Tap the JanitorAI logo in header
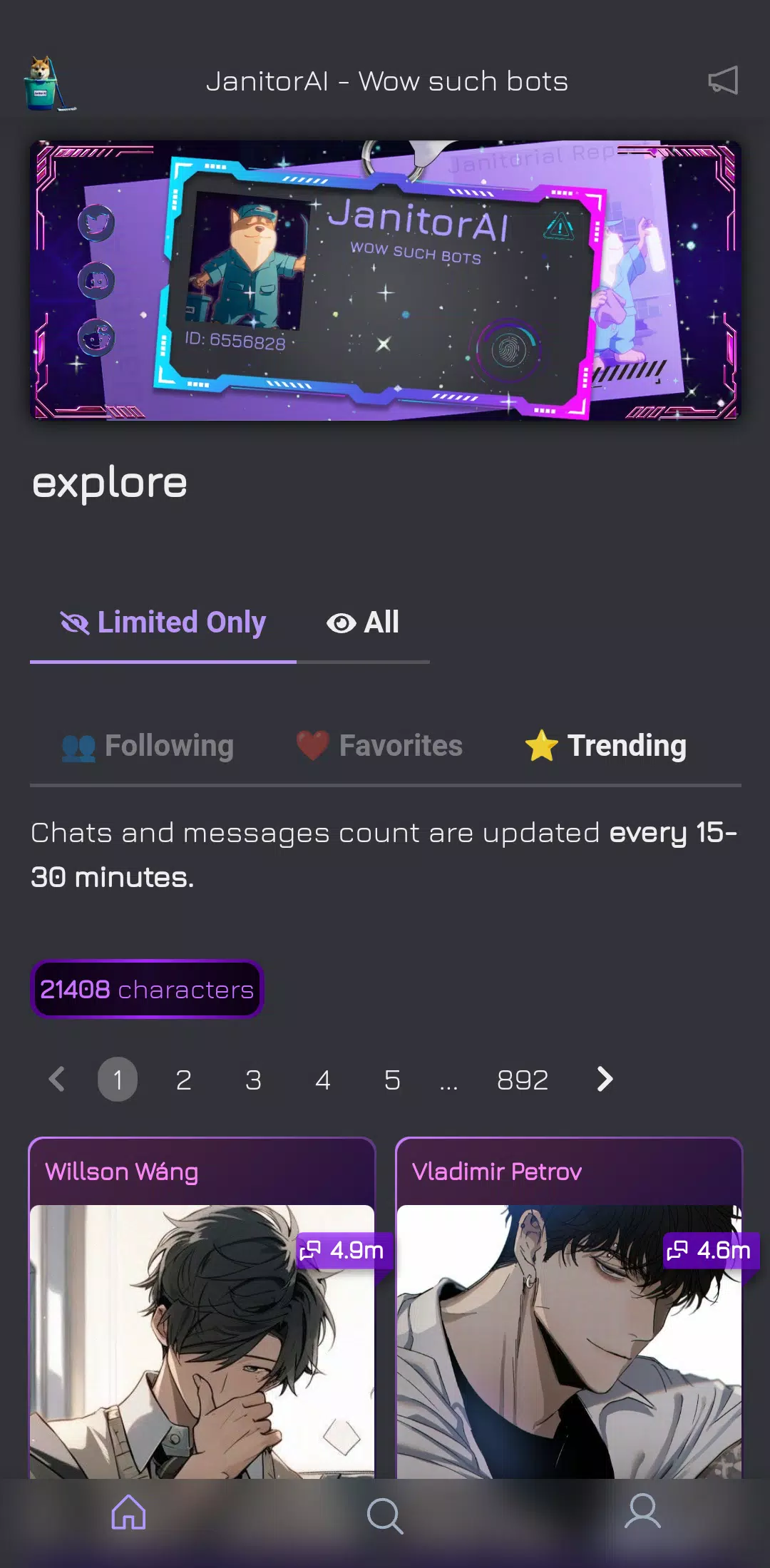 click(x=47, y=83)
